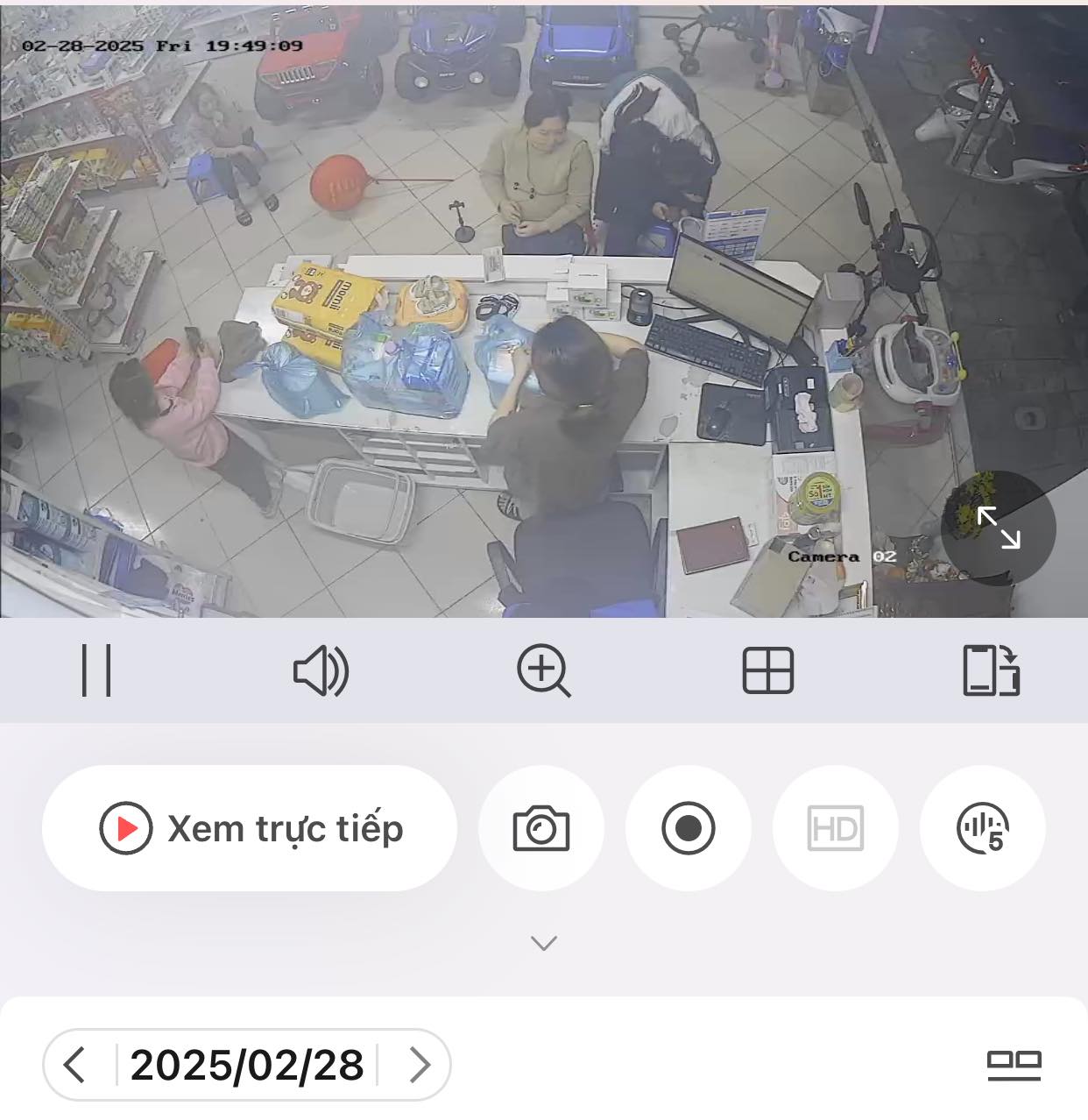
Task: Open the date picker 2025/02/28
Action: [x=247, y=1065]
